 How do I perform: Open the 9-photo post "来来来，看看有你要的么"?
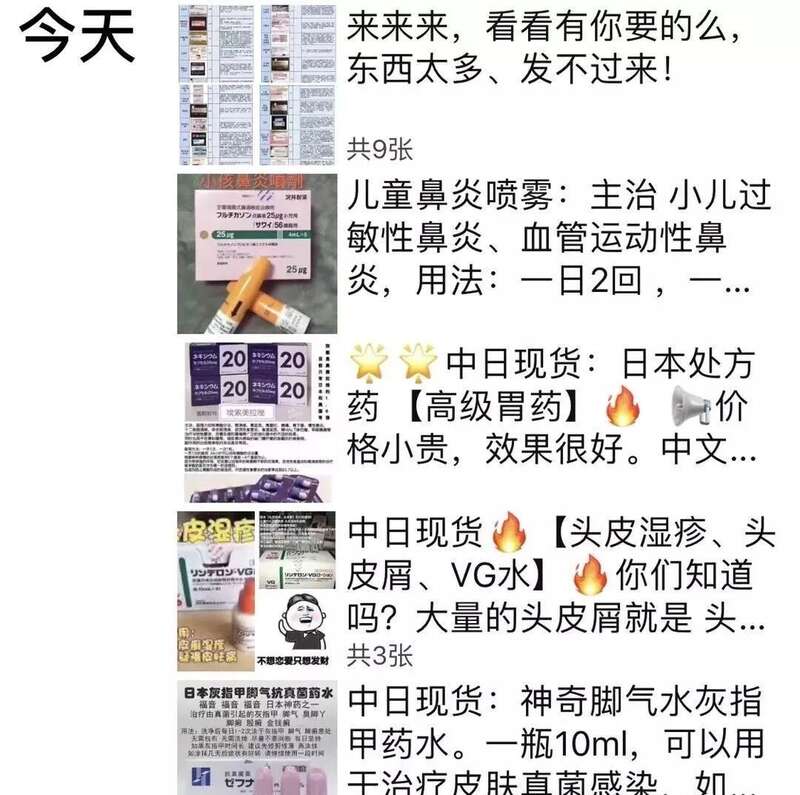tap(545, 49)
